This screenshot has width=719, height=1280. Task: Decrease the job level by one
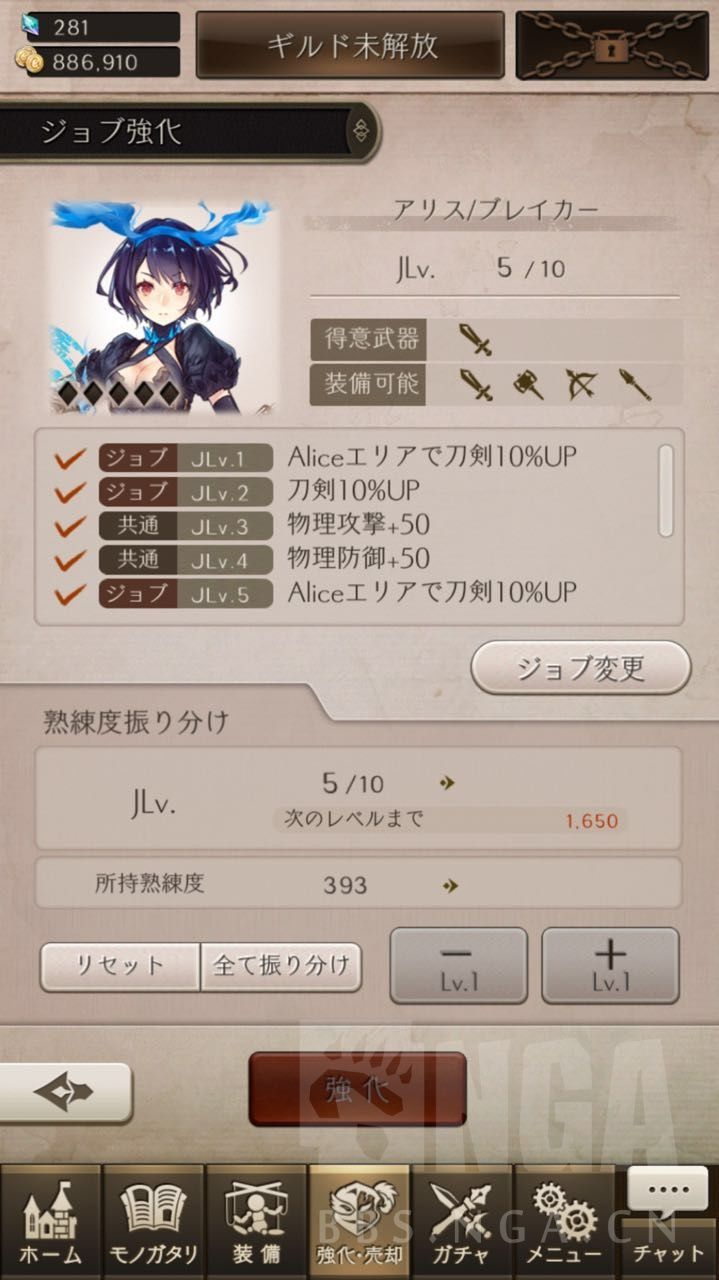coord(458,965)
